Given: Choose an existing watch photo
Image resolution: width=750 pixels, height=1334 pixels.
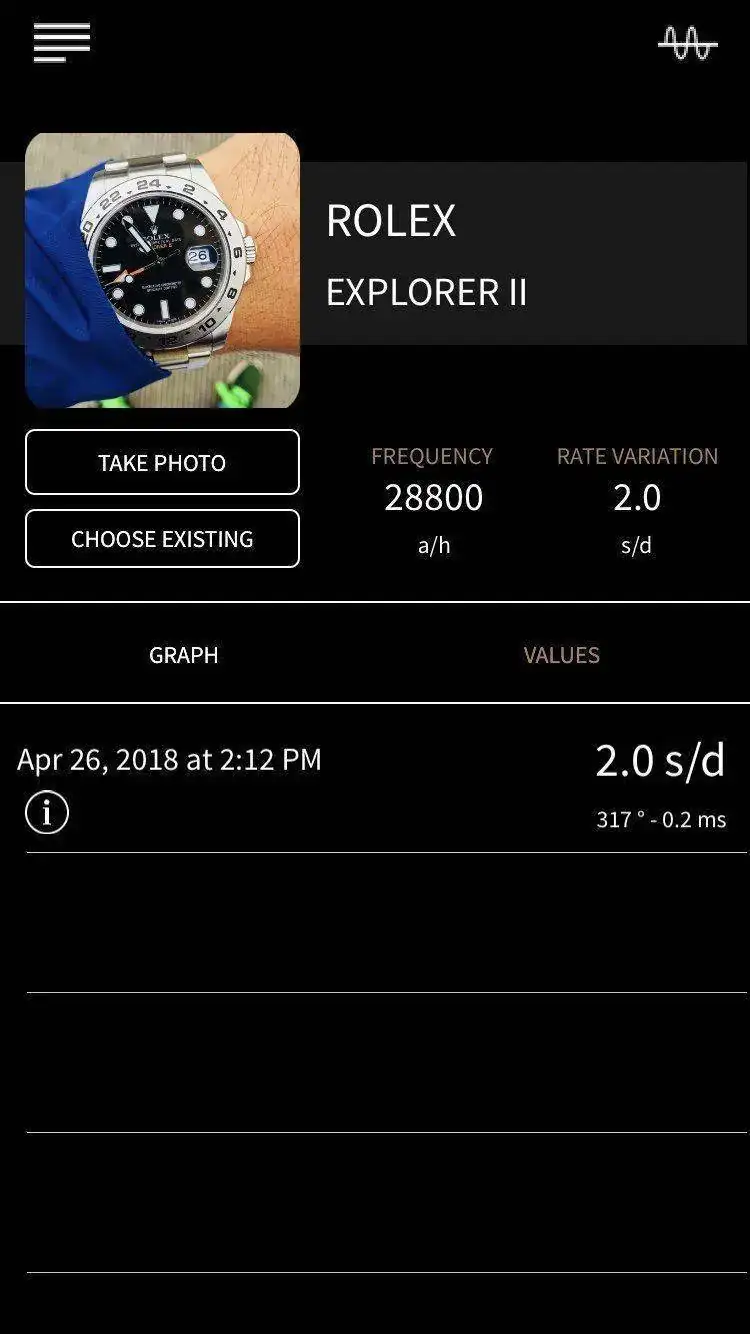Looking at the screenshot, I should coord(162,539).
